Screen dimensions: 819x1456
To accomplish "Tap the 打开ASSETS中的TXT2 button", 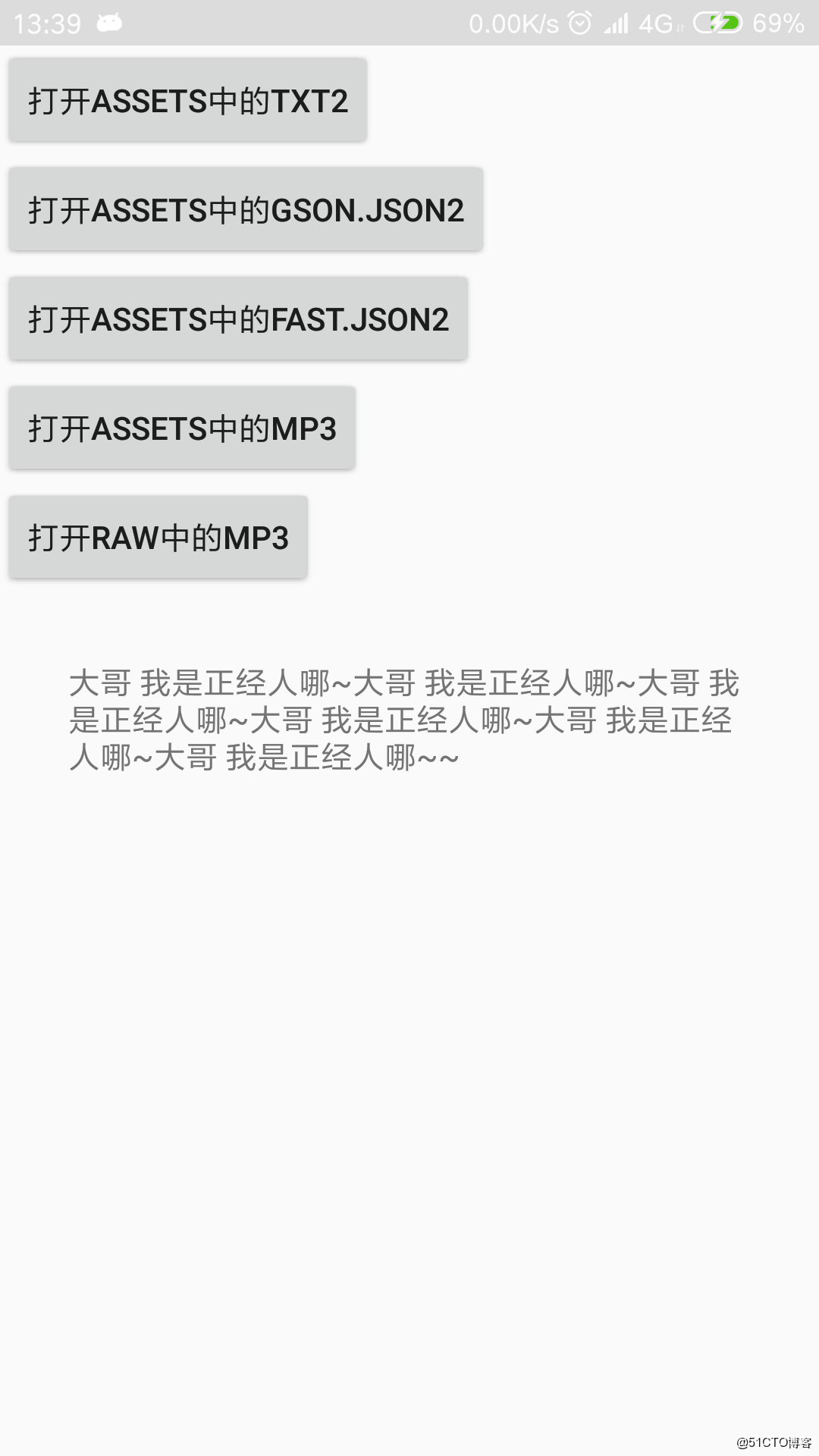I will tap(187, 100).
